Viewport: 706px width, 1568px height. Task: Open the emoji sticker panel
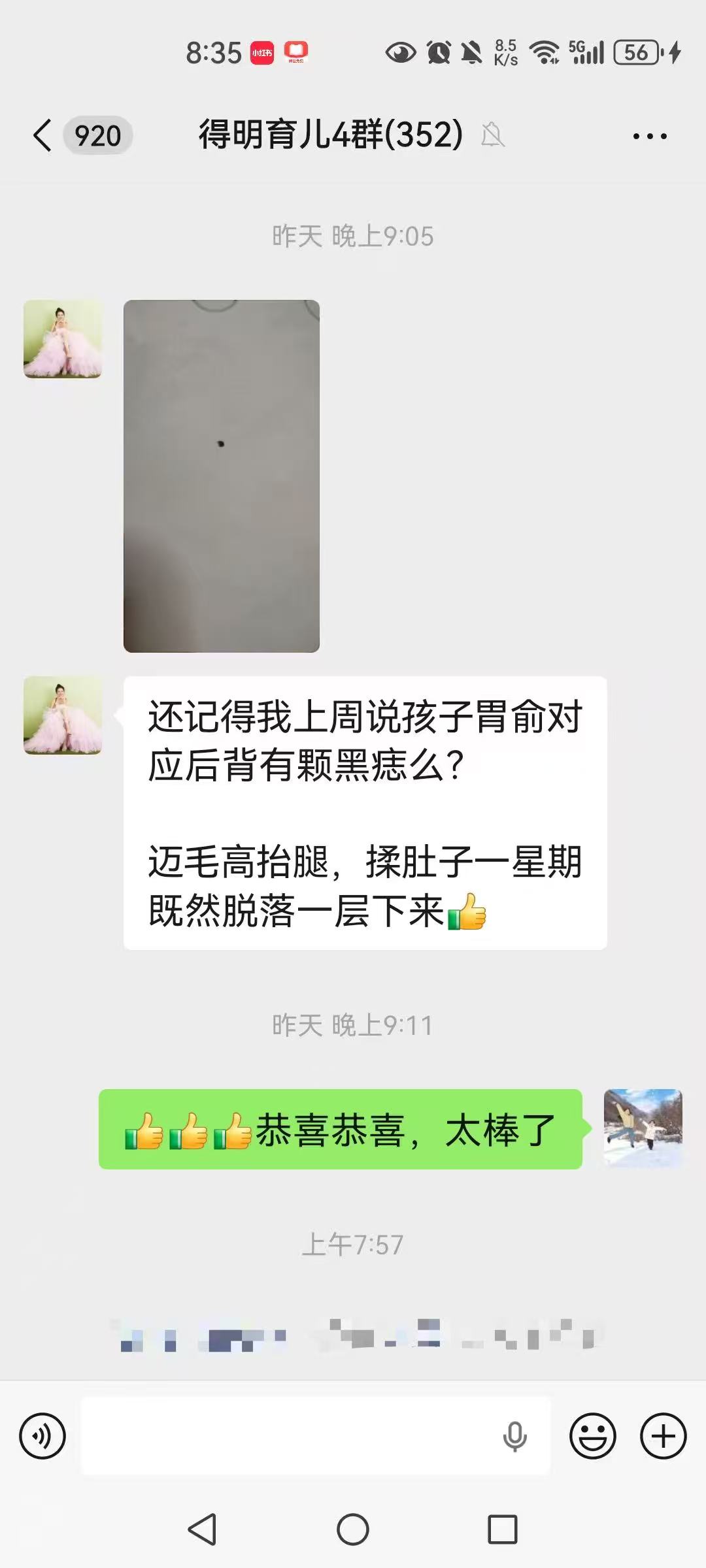(x=593, y=1436)
